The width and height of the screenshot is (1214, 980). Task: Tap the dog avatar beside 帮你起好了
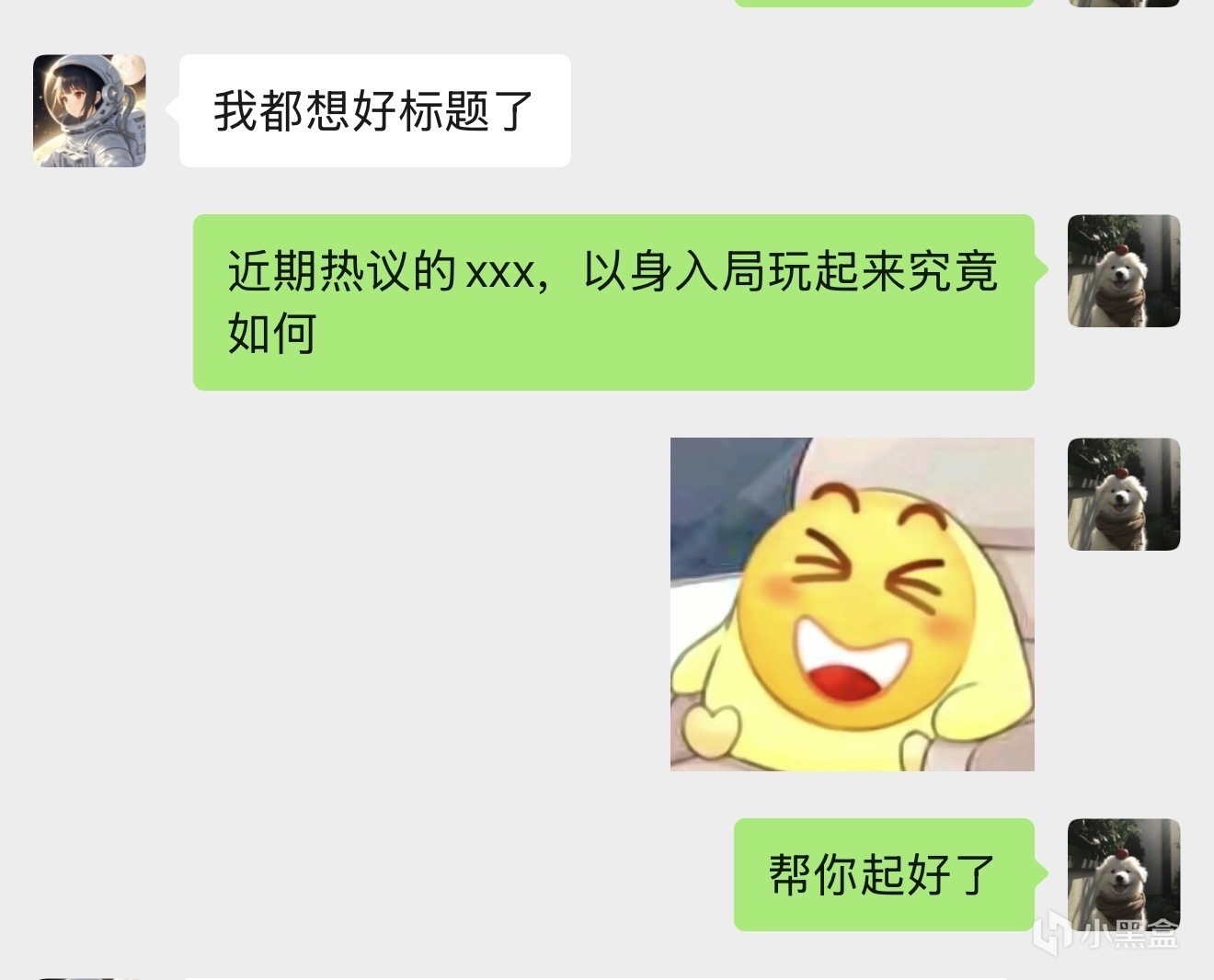pyautogui.click(x=1123, y=873)
